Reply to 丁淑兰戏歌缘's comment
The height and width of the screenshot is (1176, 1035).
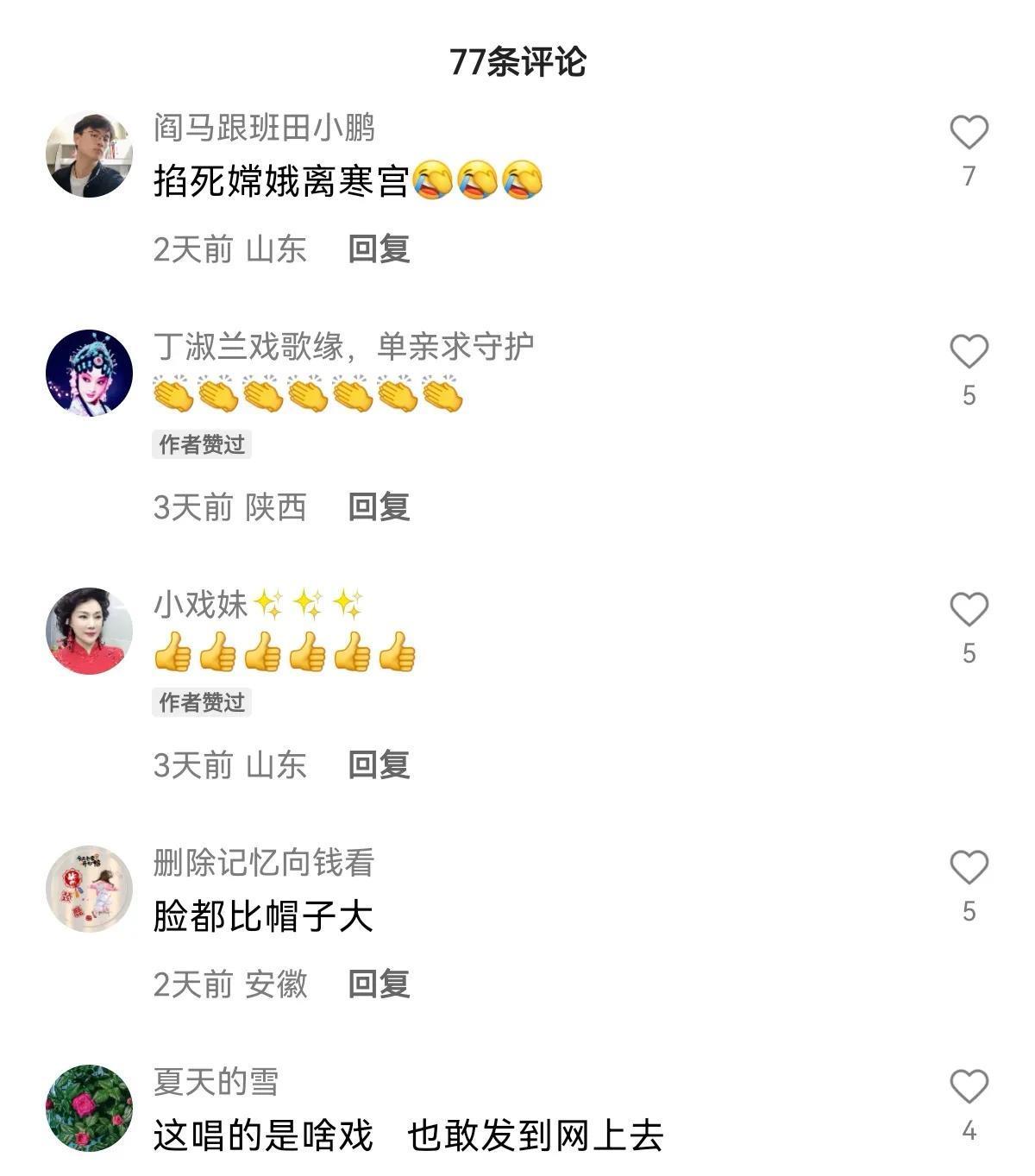pyautogui.click(x=379, y=507)
